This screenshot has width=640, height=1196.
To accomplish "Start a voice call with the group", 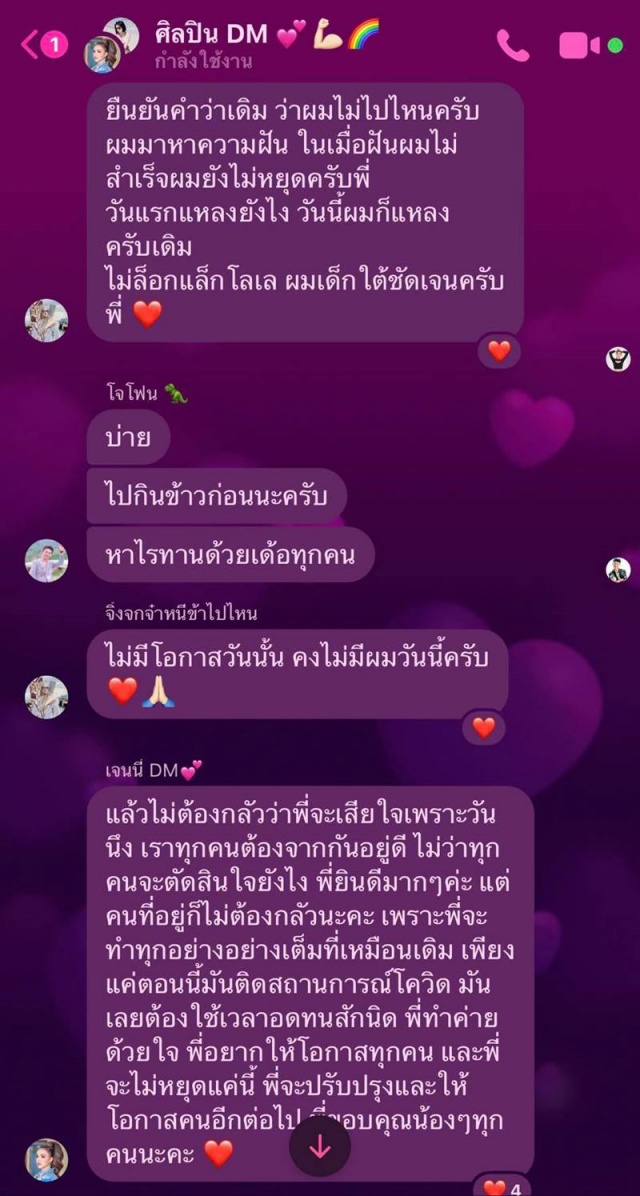I will [512, 45].
